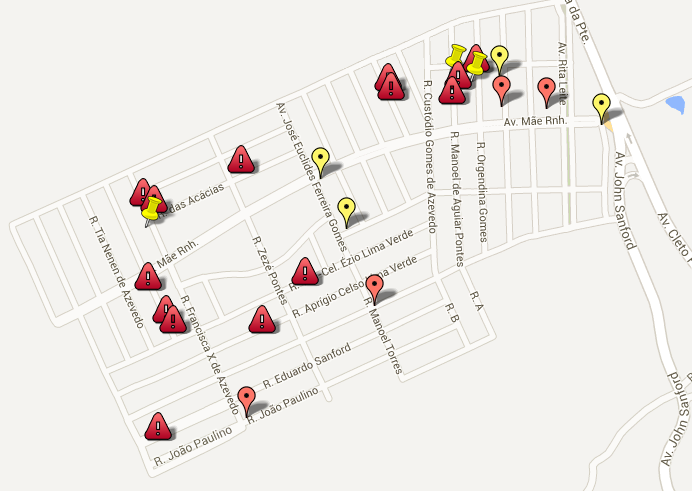Tap warning marker left of R. Cel. Ézio label
Image resolution: width=692 pixels, height=491 pixels.
[x=304, y=271]
